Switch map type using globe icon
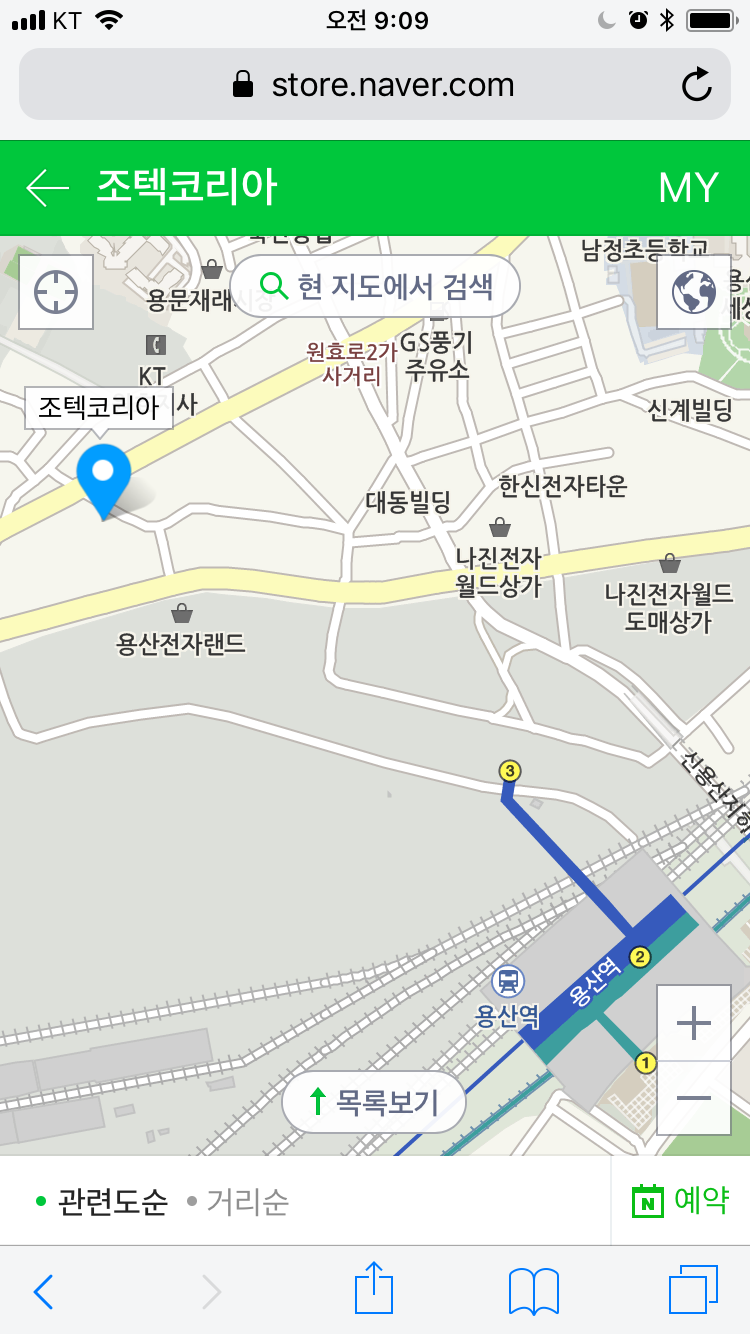Screen dimensions: 750x1334 694,292
